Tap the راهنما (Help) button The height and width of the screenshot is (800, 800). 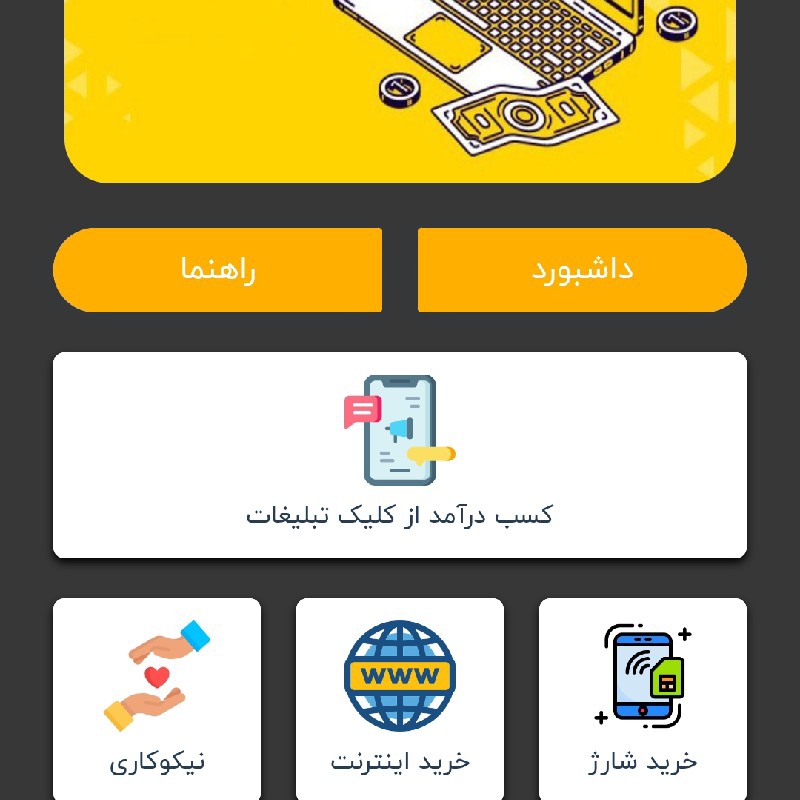coord(218,270)
